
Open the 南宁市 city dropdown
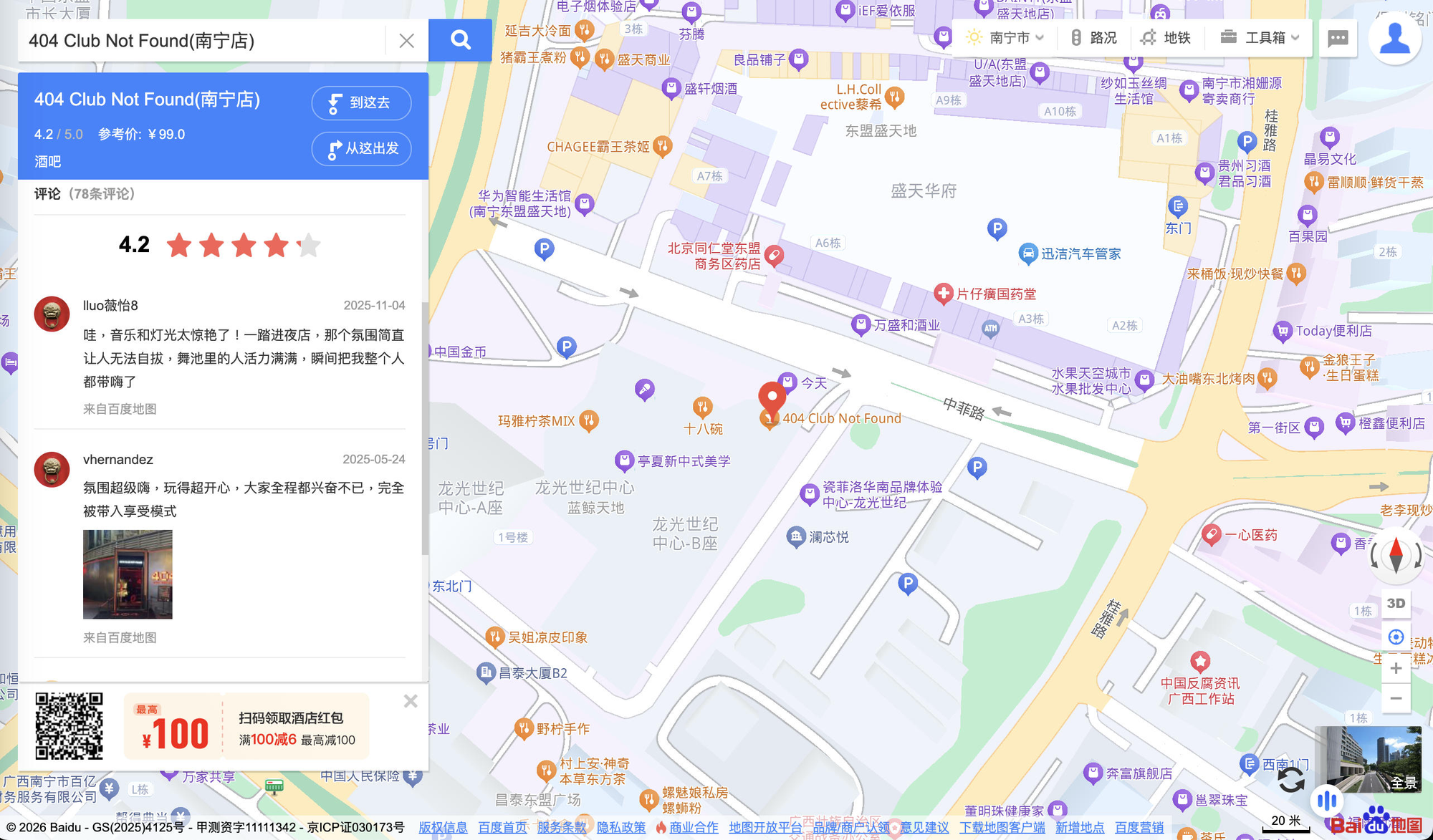(x=1005, y=37)
